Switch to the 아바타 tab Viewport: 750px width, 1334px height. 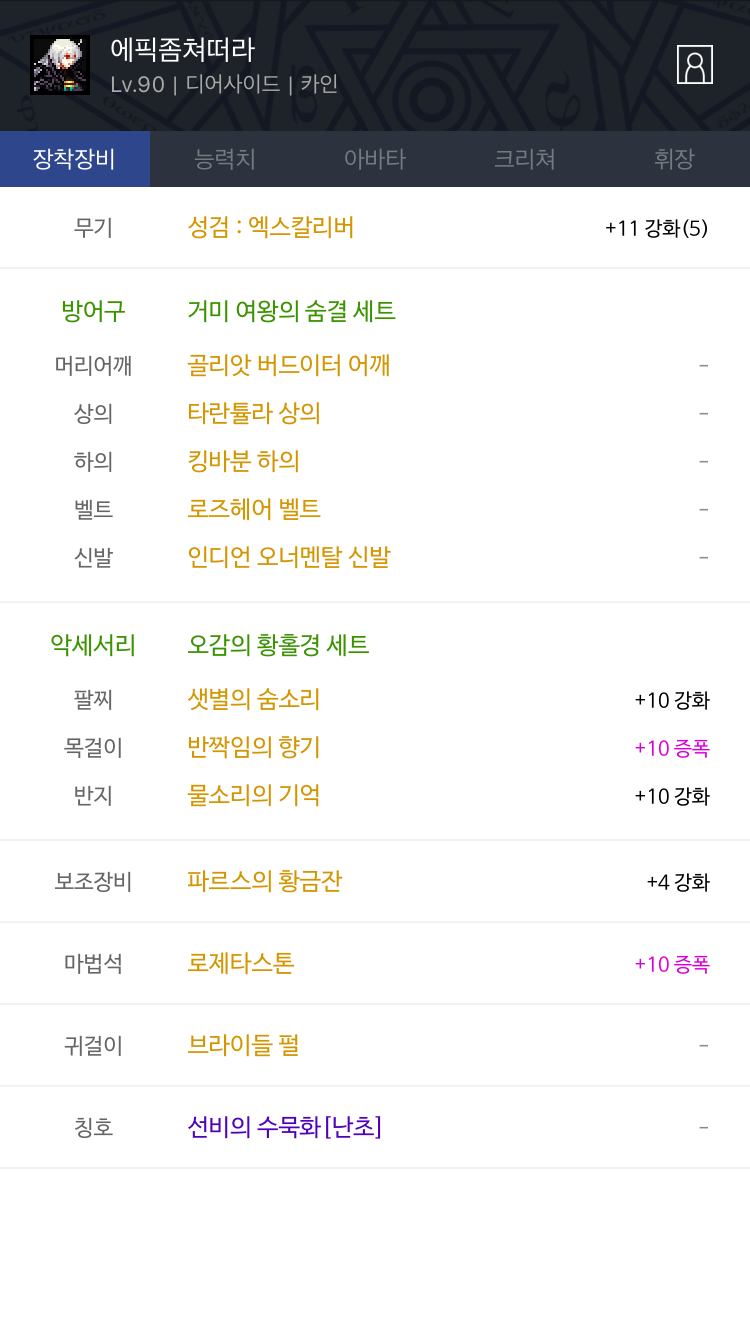pyautogui.click(x=375, y=159)
